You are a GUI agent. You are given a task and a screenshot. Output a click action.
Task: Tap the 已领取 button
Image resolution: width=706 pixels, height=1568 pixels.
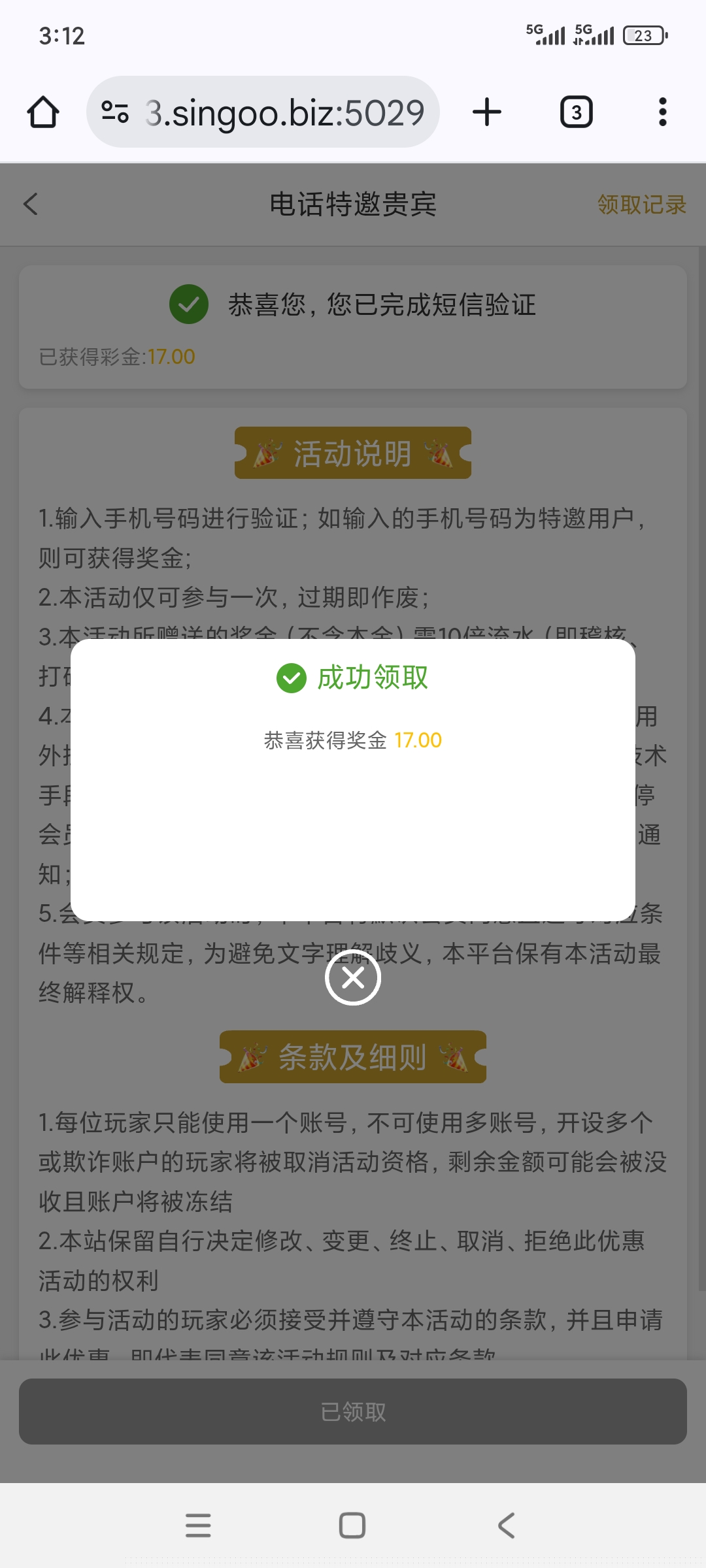tap(353, 1411)
